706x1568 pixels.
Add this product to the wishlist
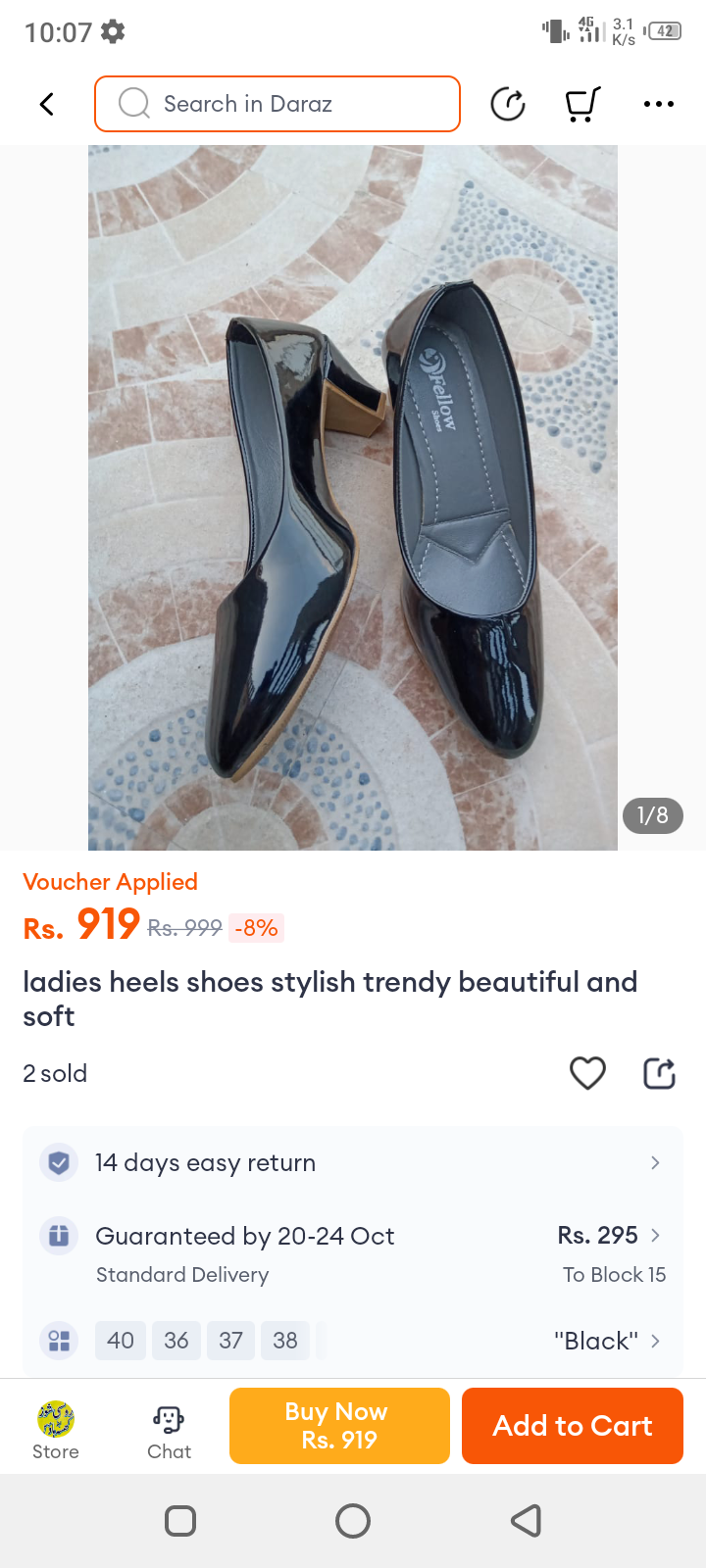coord(587,1073)
